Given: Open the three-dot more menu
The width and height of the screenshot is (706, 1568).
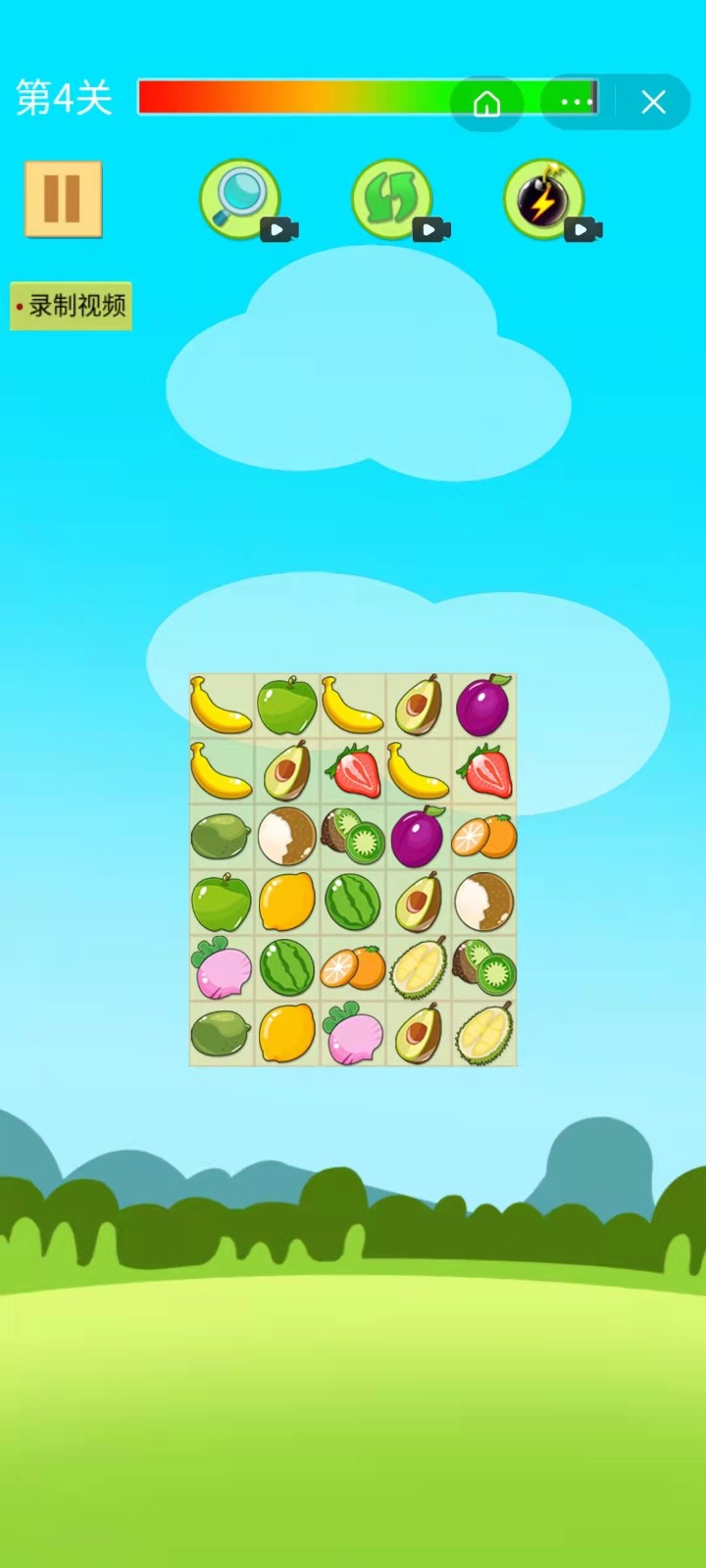Looking at the screenshot, I should point(577,102).
